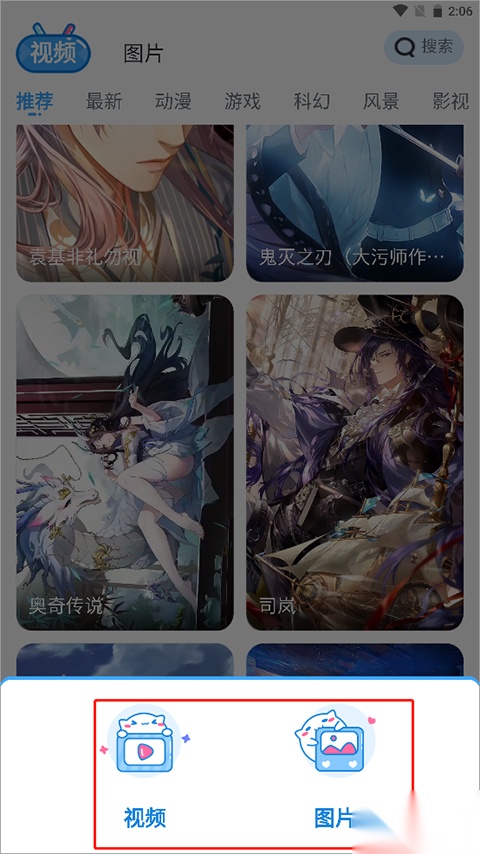Screen dimensions: 480x854
Task: Open the 袁基非礼勿视 wallpaper
Action: [x=125, y=203]
